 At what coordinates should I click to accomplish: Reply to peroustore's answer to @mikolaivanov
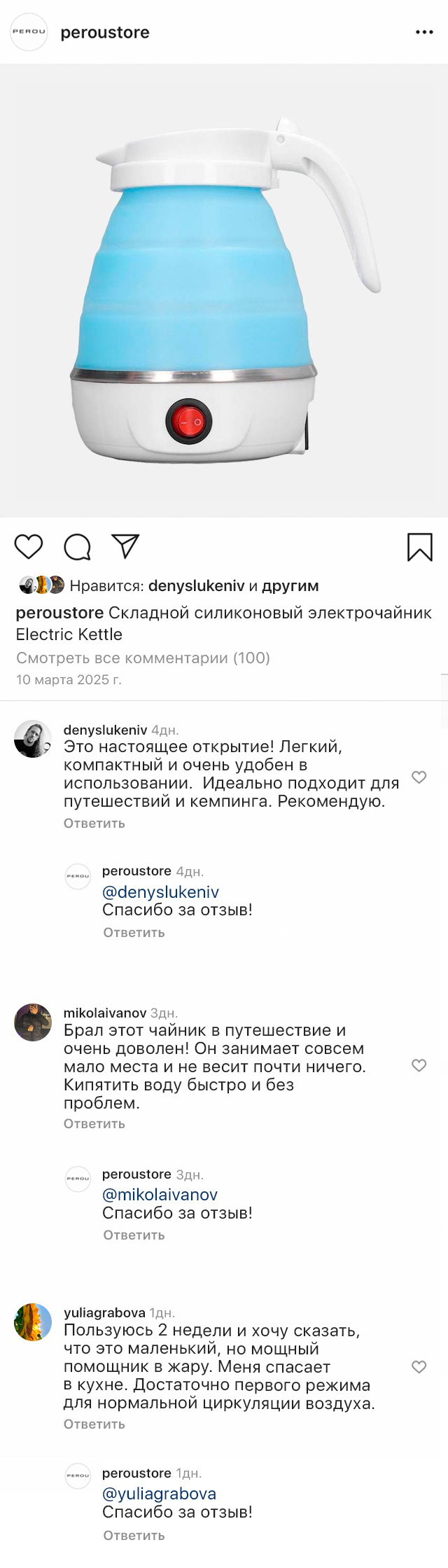click(134, 1235)
